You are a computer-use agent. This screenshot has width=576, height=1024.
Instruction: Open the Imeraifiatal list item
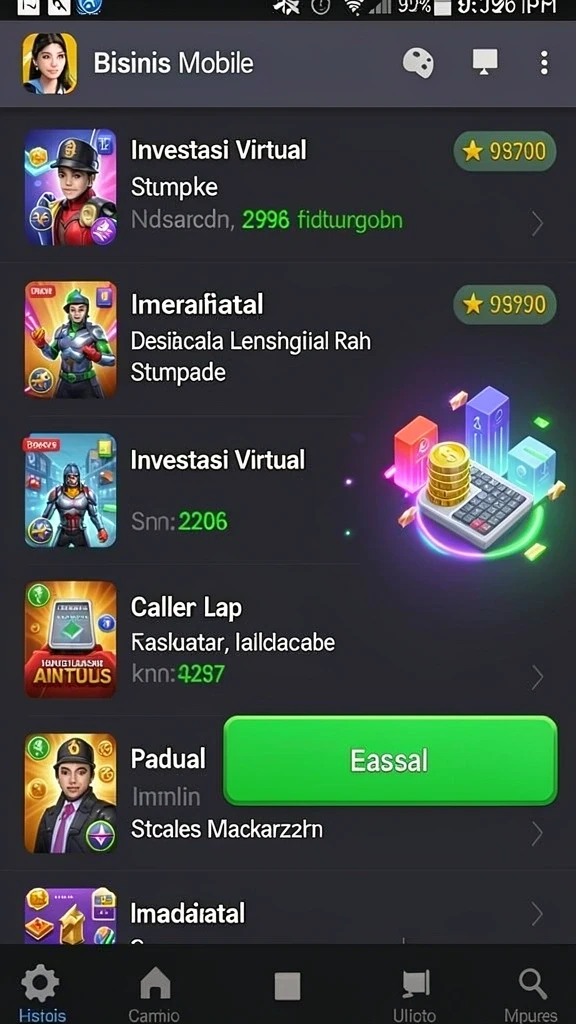[x=288, y=339]
